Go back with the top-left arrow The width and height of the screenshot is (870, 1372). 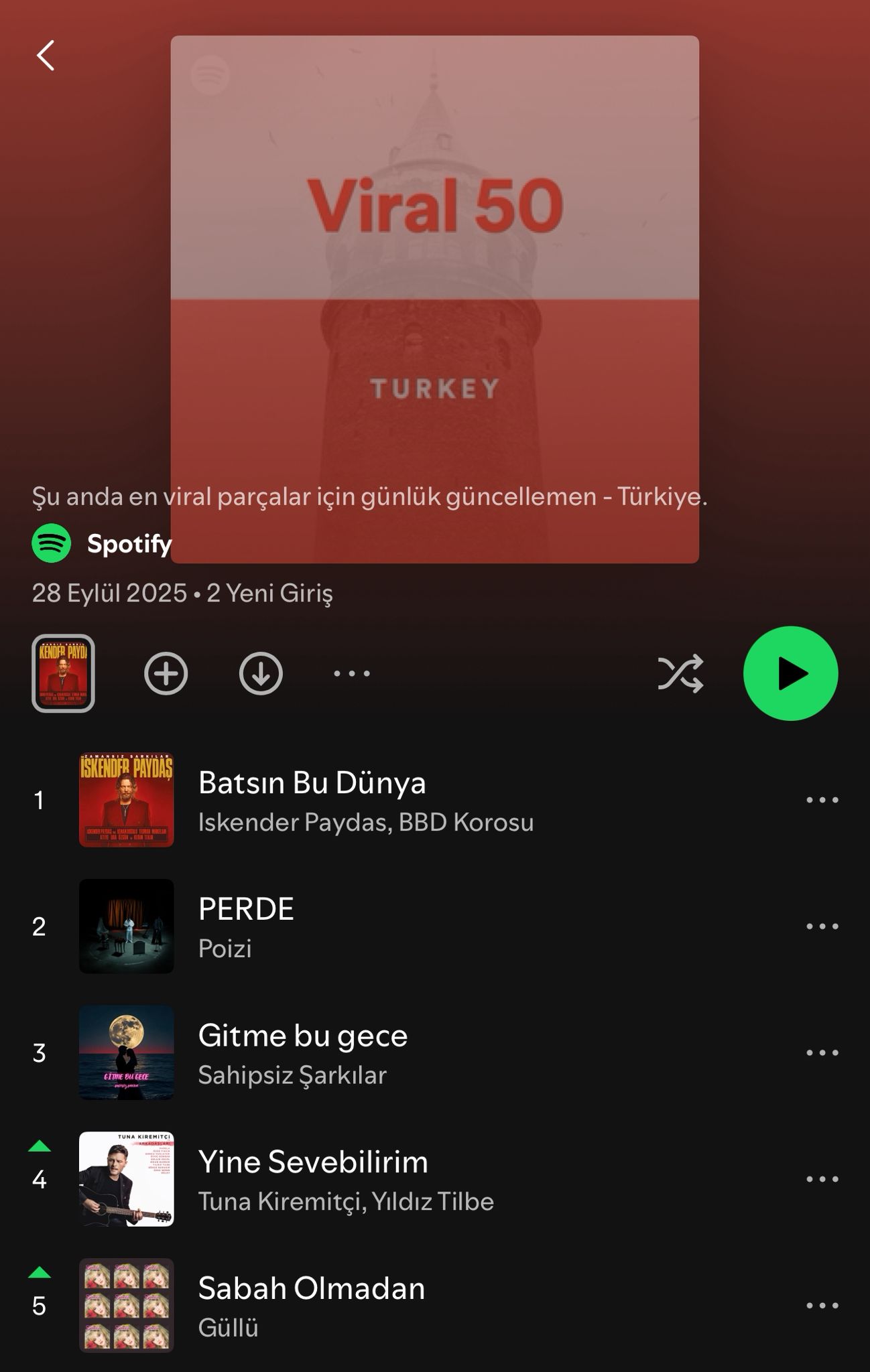click(46, 56)
